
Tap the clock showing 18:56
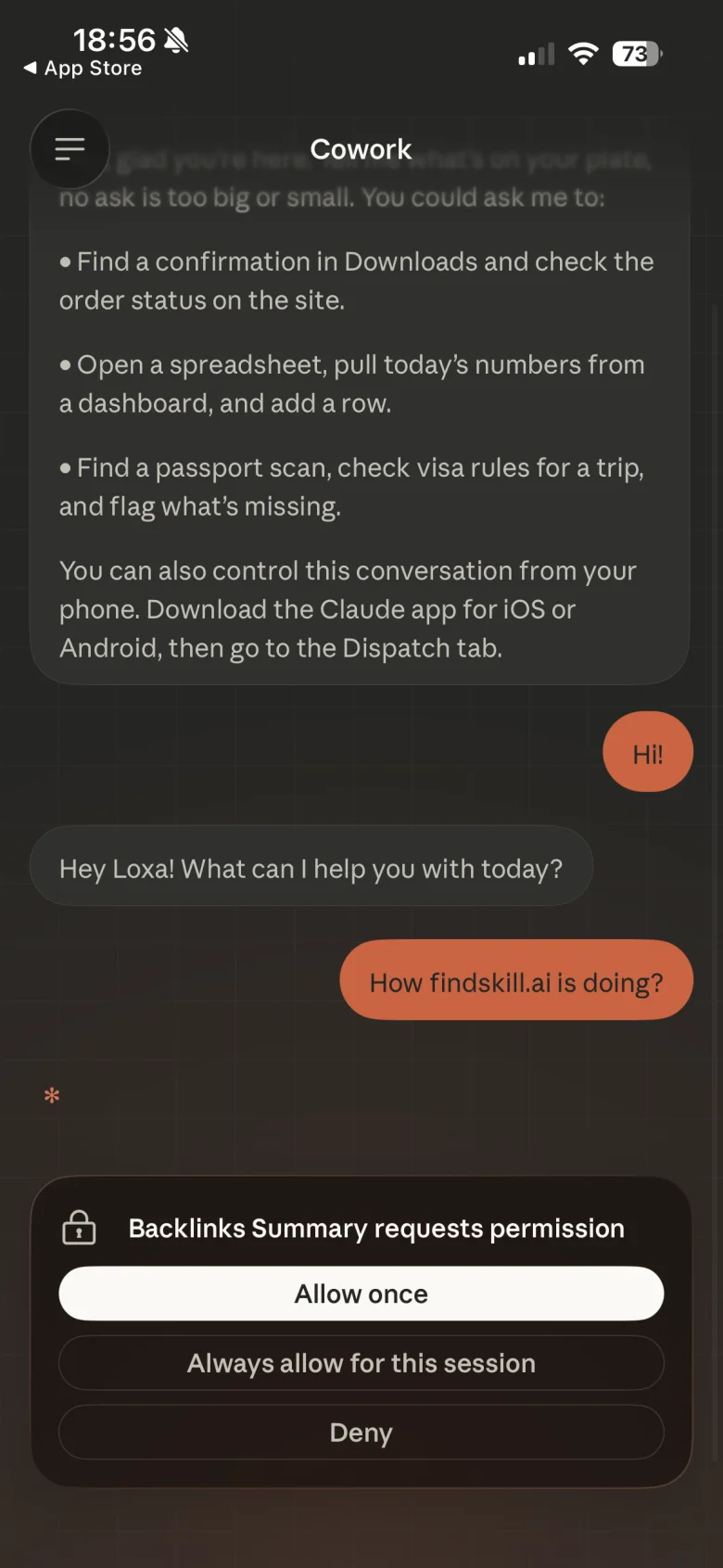click(115, 39)
